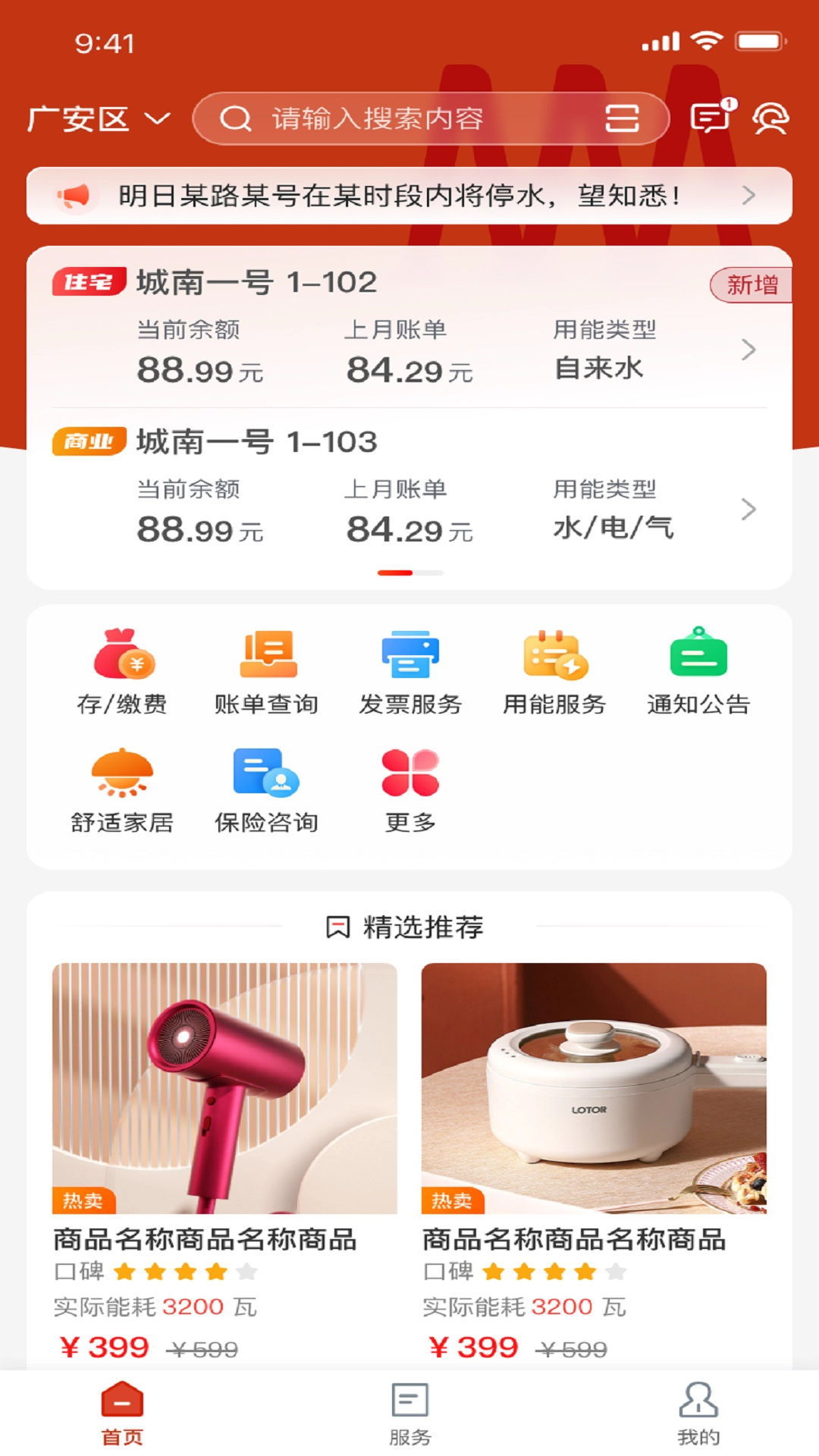Expand the water outage announcement banner
The width and height of the screenshot is (819, 1456).
click(x=409, y=196)
